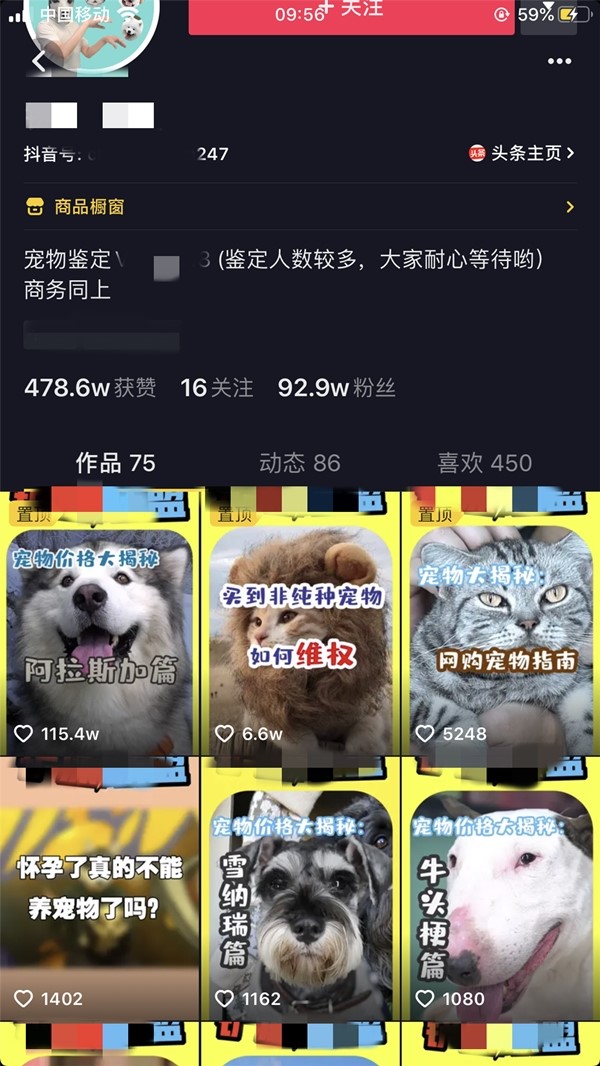Open the three-dot overflow menu
The image size is (600, 1066).
click(x=560, y=62)
